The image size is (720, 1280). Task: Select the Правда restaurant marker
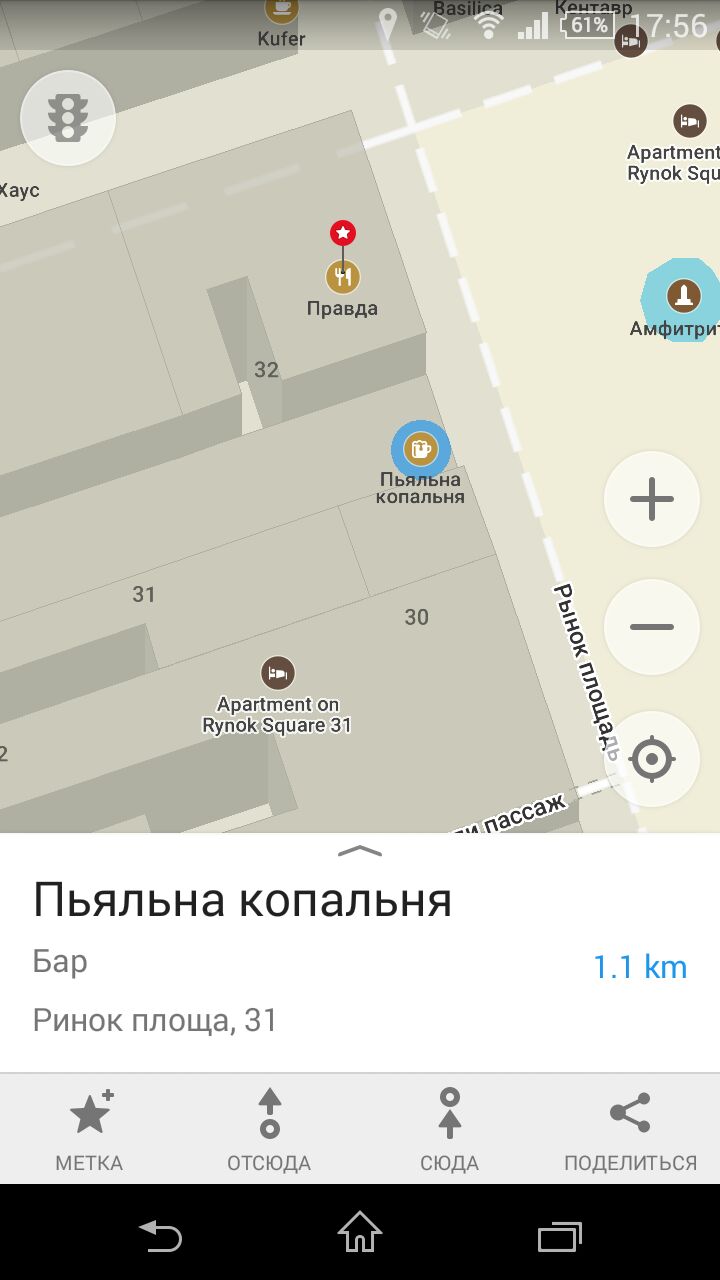[x=343, y=275]
